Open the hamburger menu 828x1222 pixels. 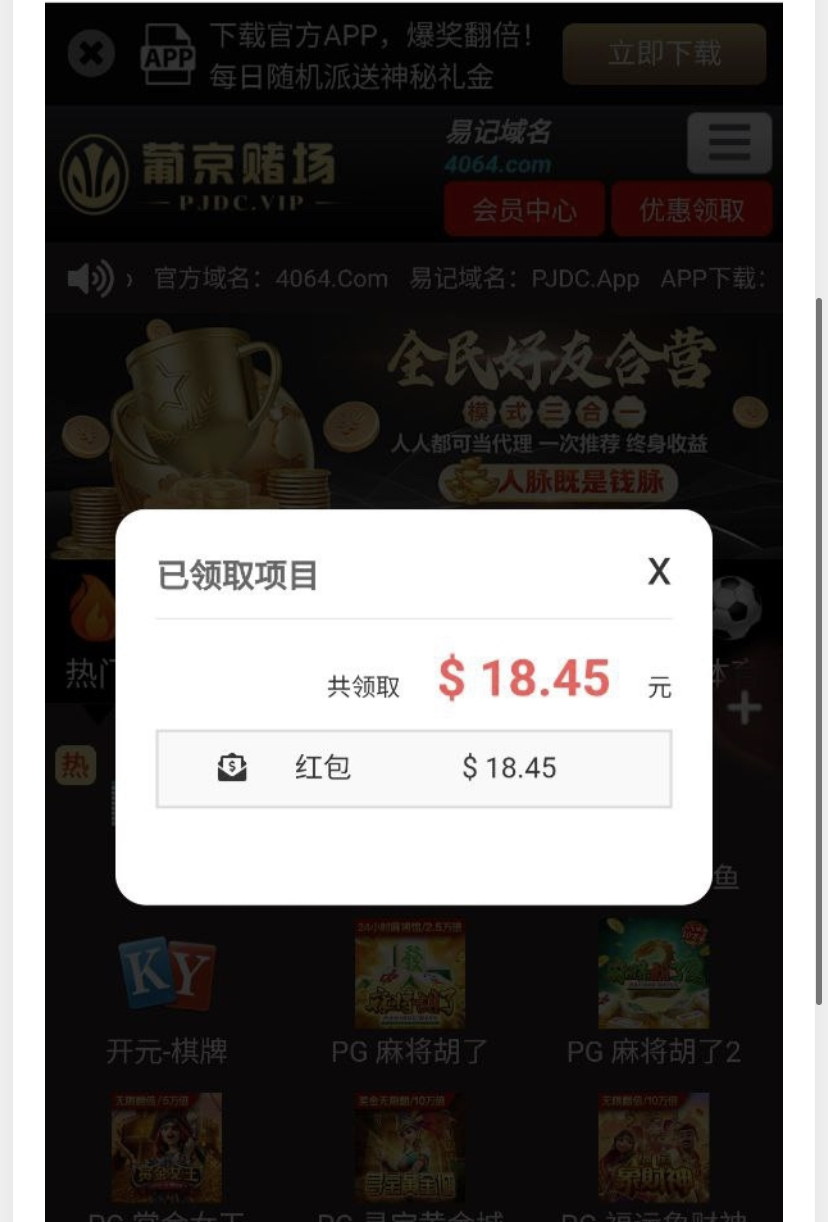729,143
